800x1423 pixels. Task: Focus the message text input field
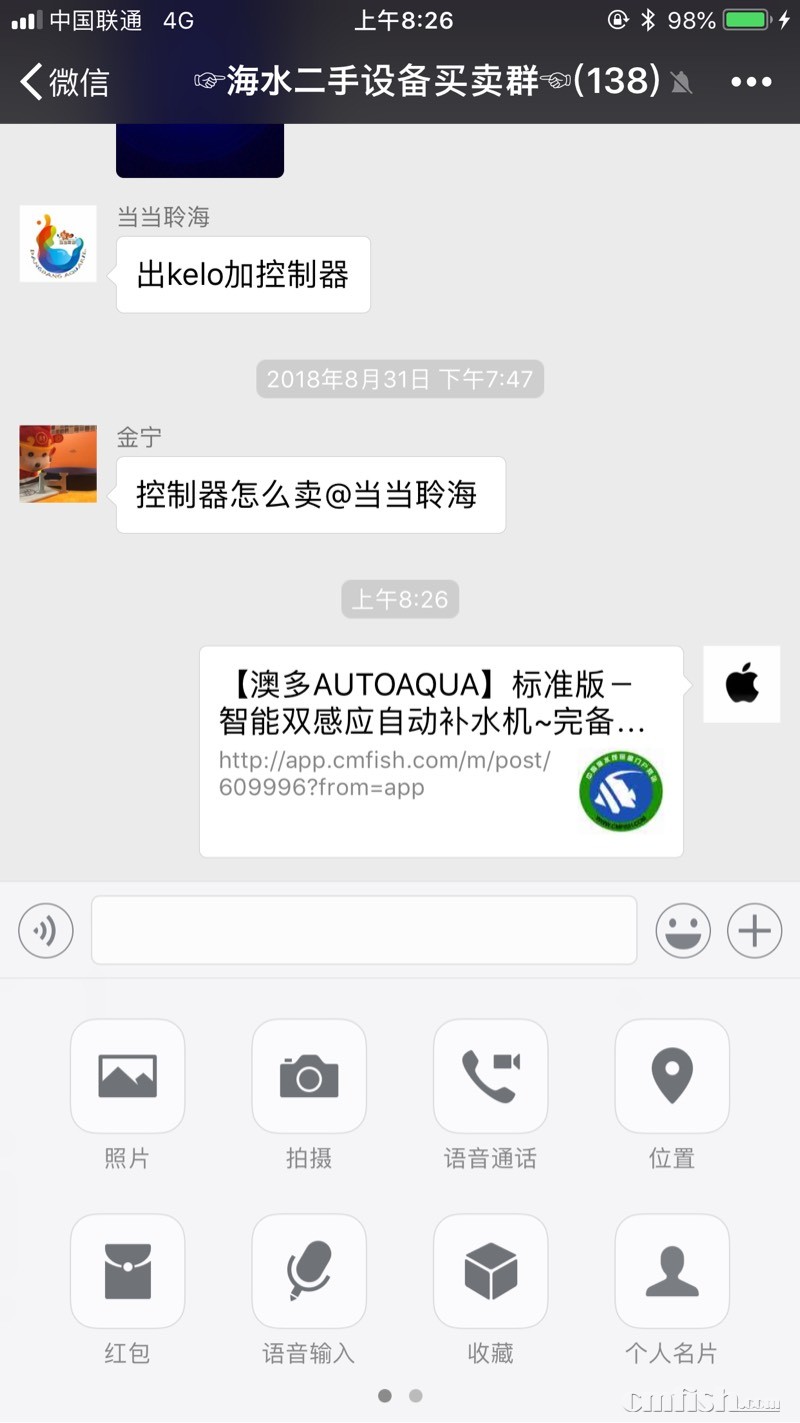(364, 930)
